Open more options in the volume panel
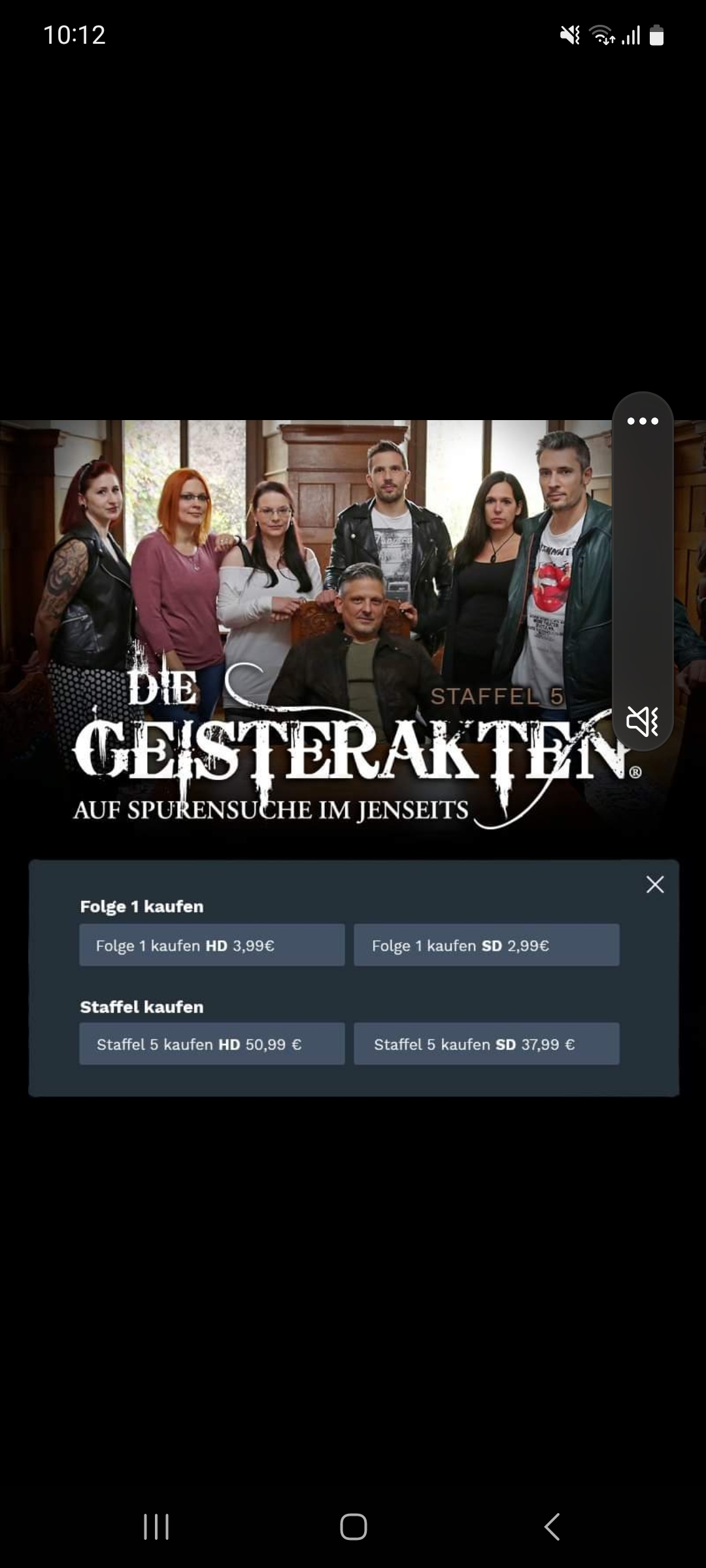Screen dimensions: 706x1568 click(643, 421)
